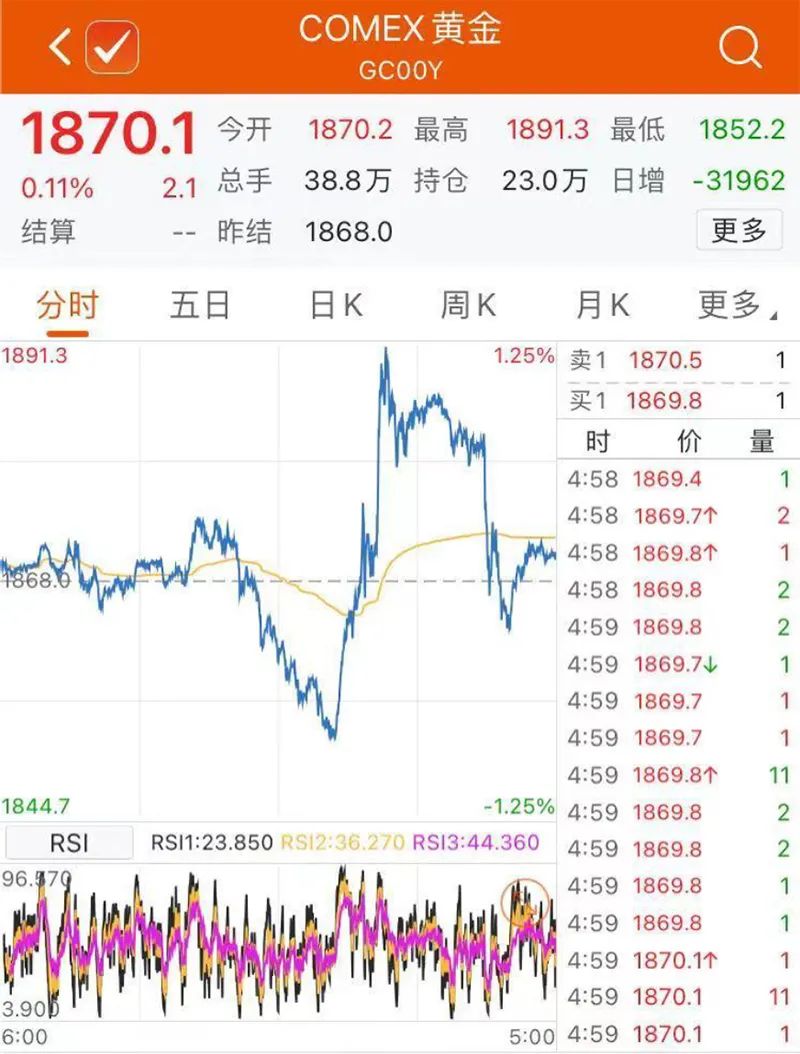
Task: Expand the 时 价 量 trade list header
Action: click(x=680, y=440)
